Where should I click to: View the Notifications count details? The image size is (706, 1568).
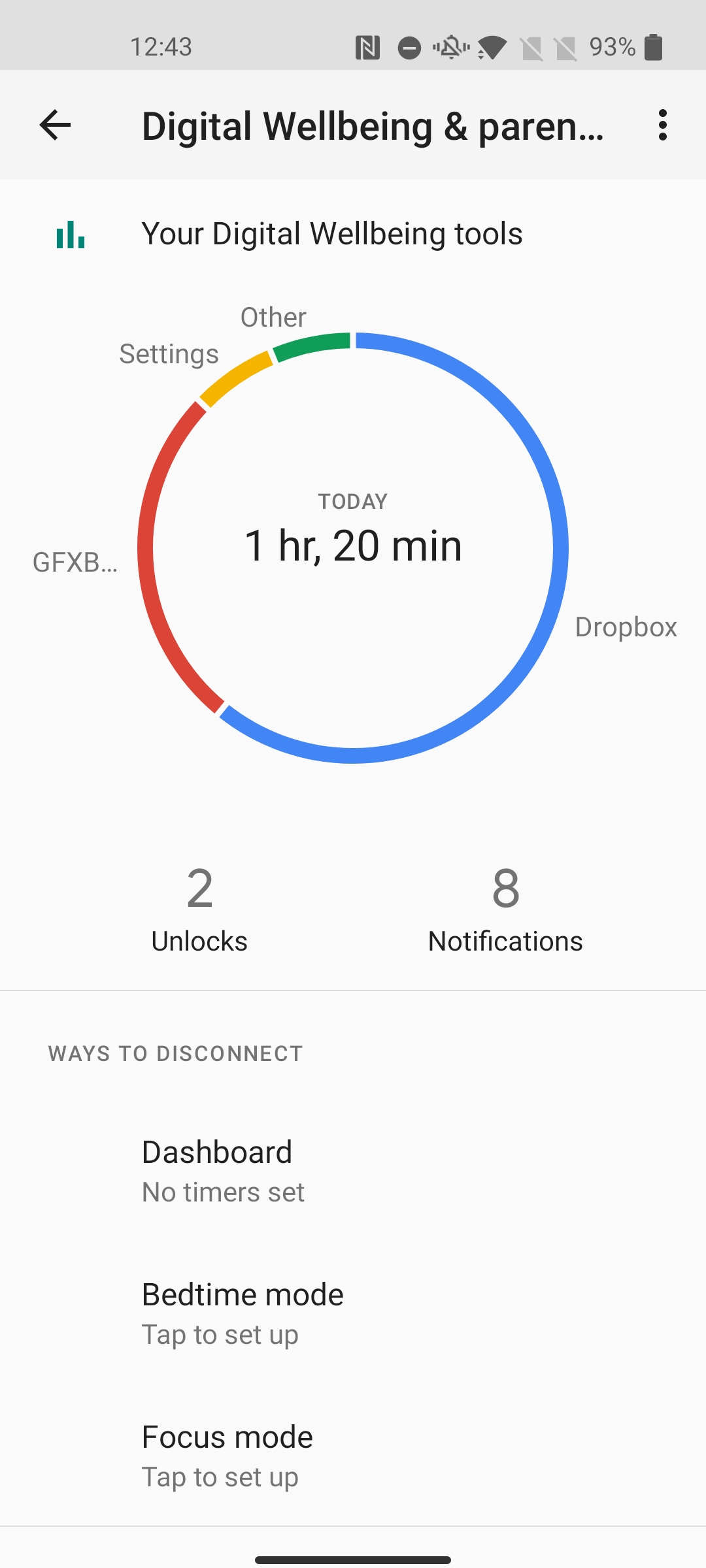pyautogui.click(x=505, y=909)
